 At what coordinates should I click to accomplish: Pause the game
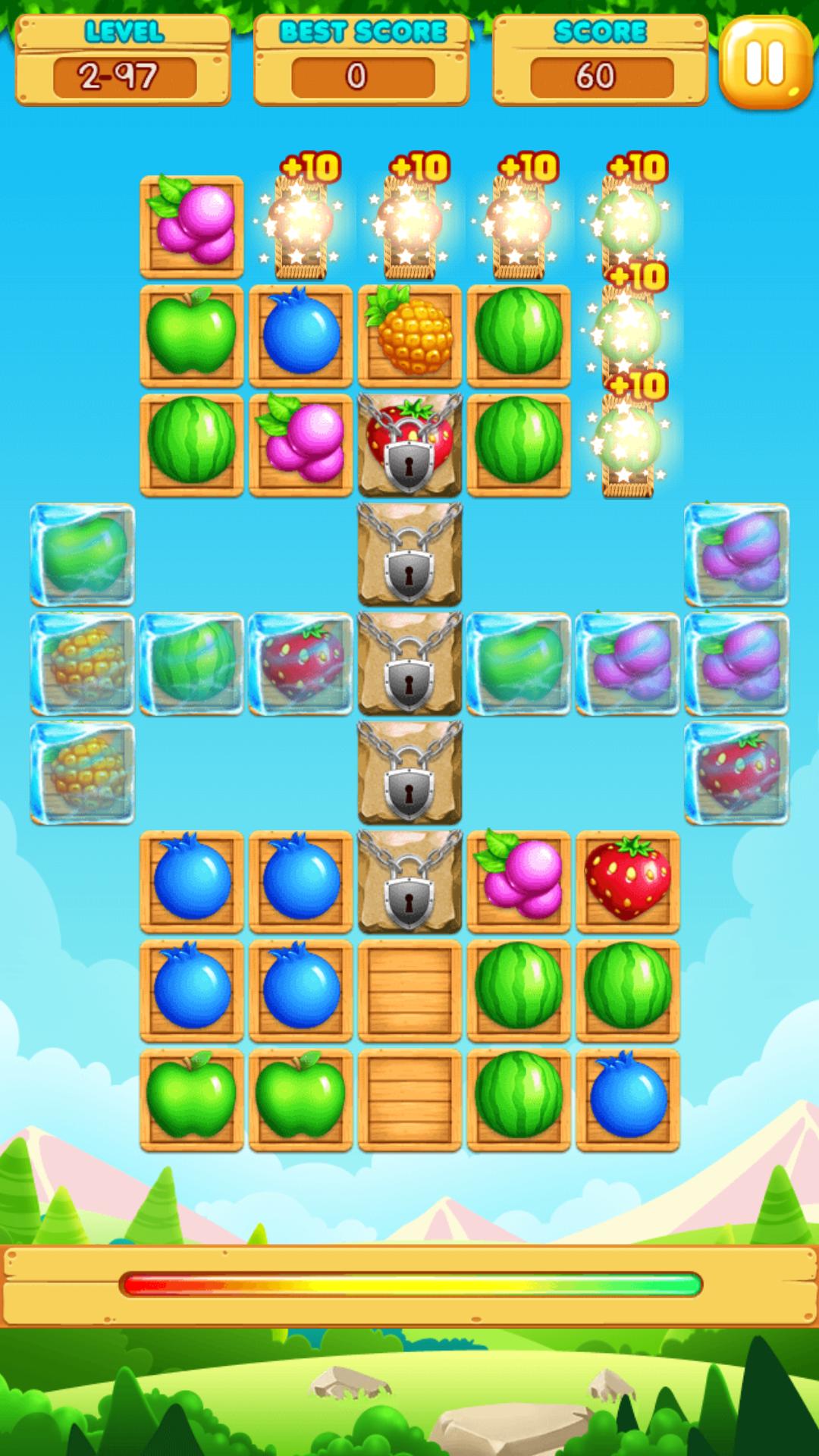[x=764, y=62]
